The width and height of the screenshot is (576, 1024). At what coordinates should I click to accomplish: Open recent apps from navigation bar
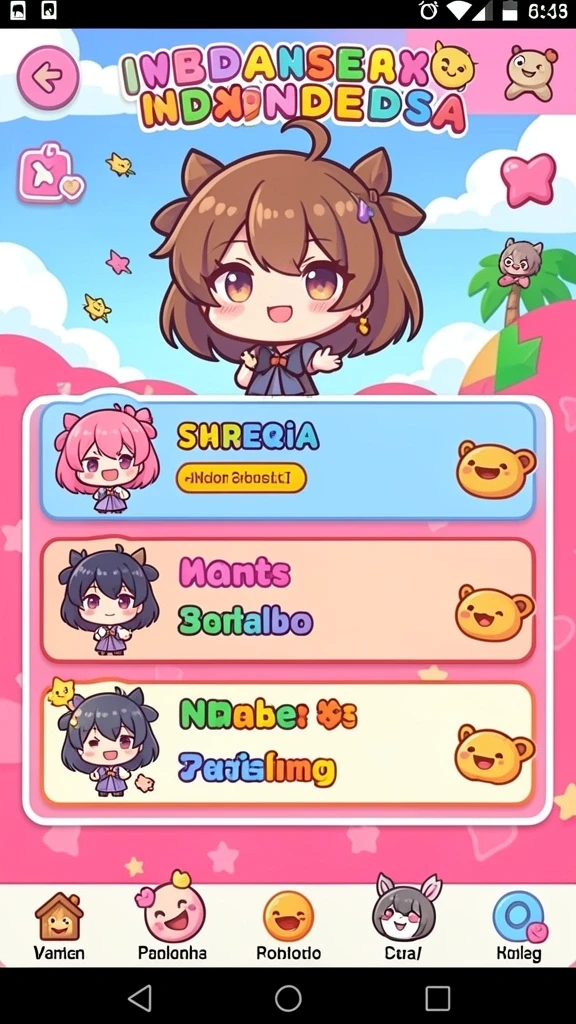pos(438,998)
